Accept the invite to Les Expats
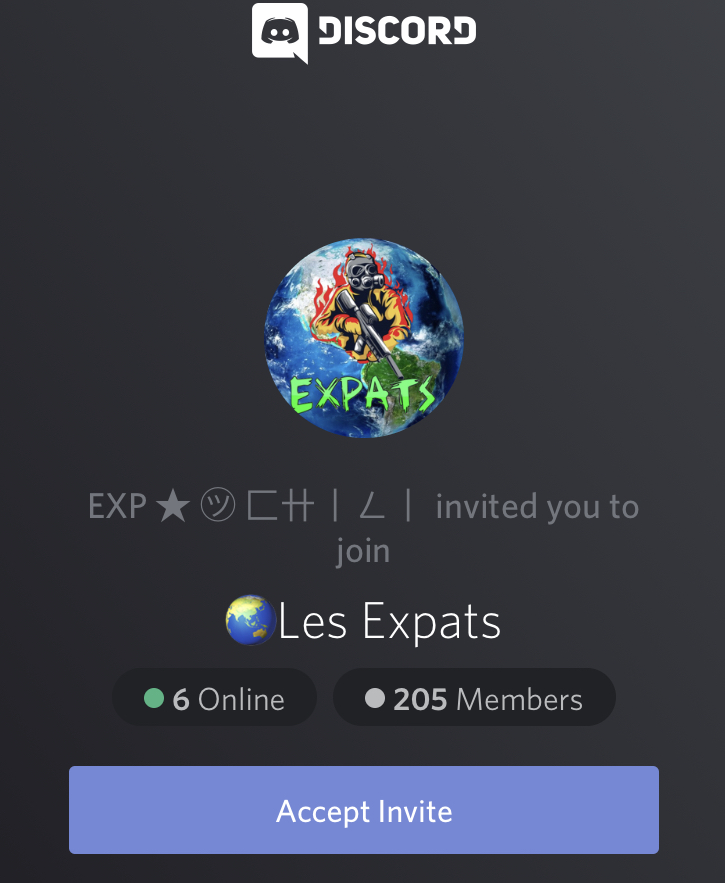The image size is (725, 883). point(363,810)
